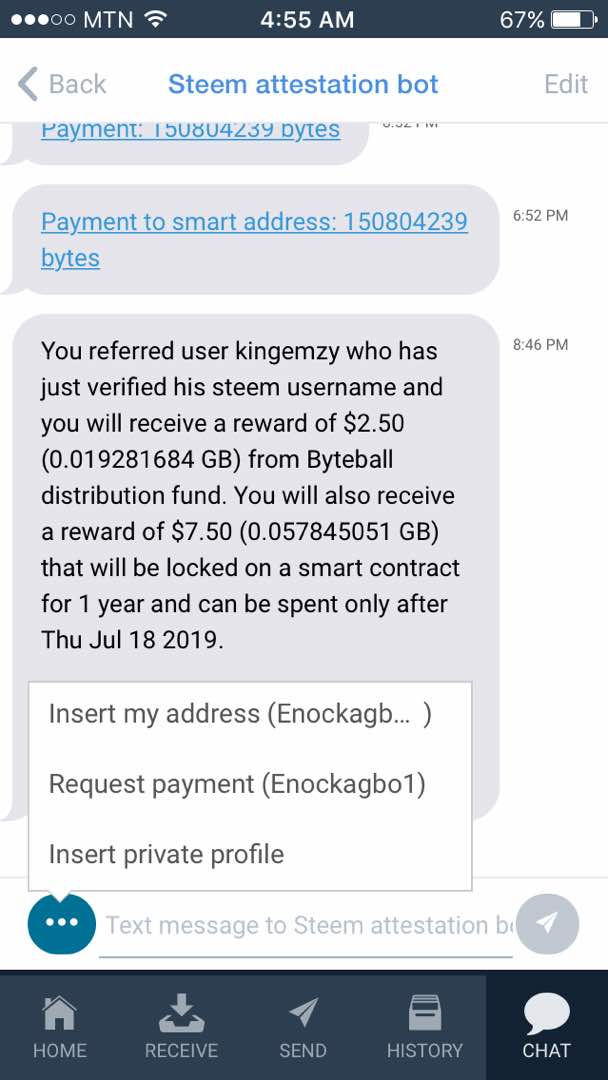Switch to the Home tab
The image size is (608, 1080).
(x=60, y=1028)
